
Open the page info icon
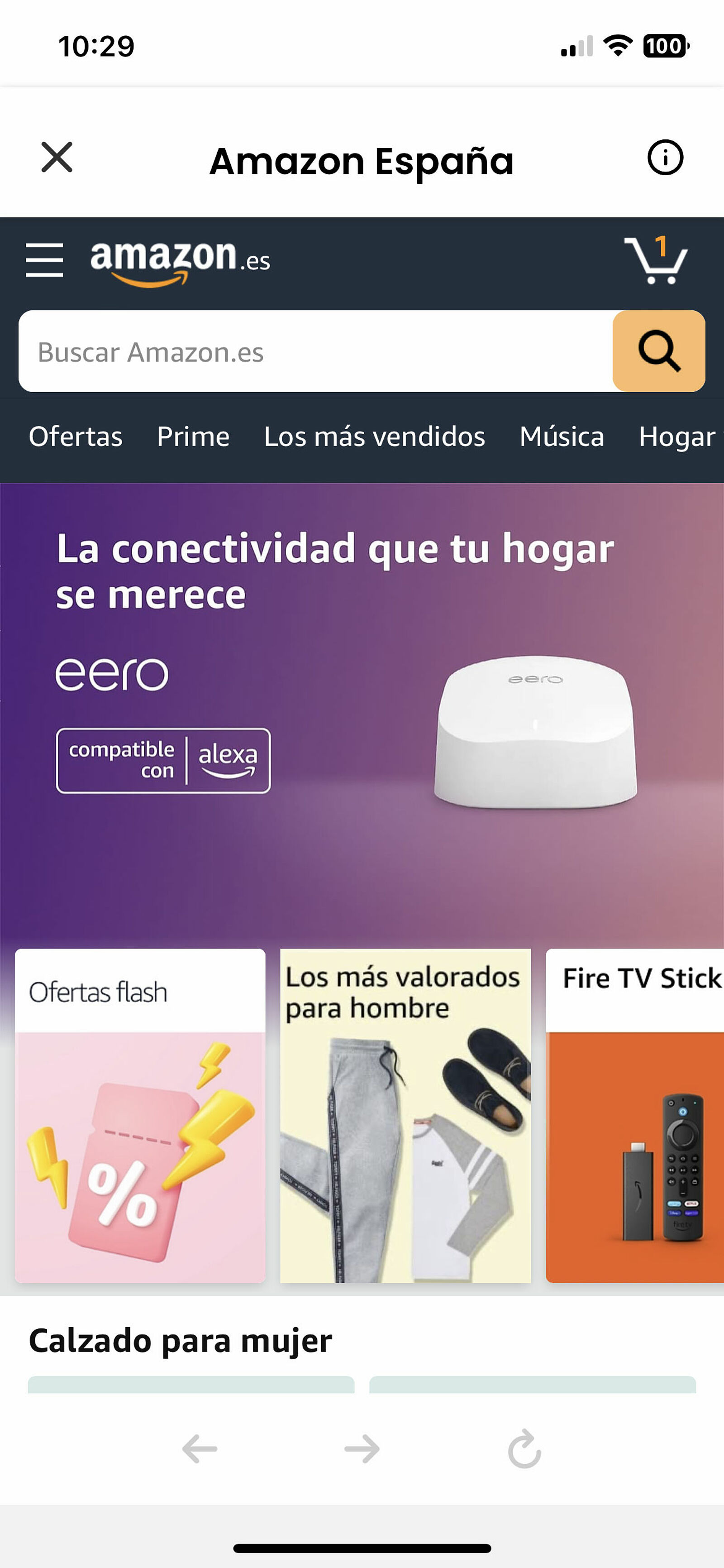coord(665,158)
